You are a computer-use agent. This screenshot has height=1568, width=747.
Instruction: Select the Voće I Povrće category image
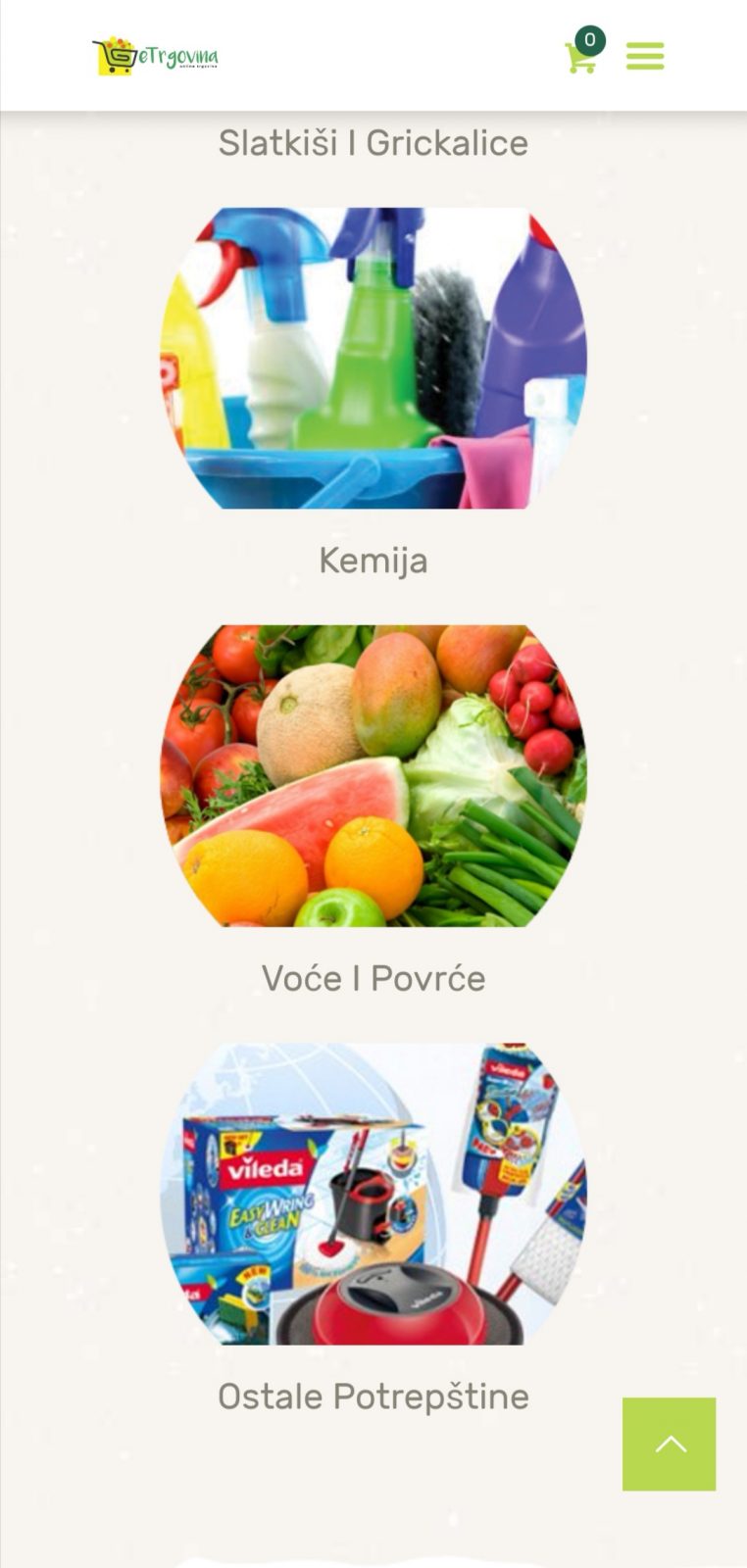373,775
